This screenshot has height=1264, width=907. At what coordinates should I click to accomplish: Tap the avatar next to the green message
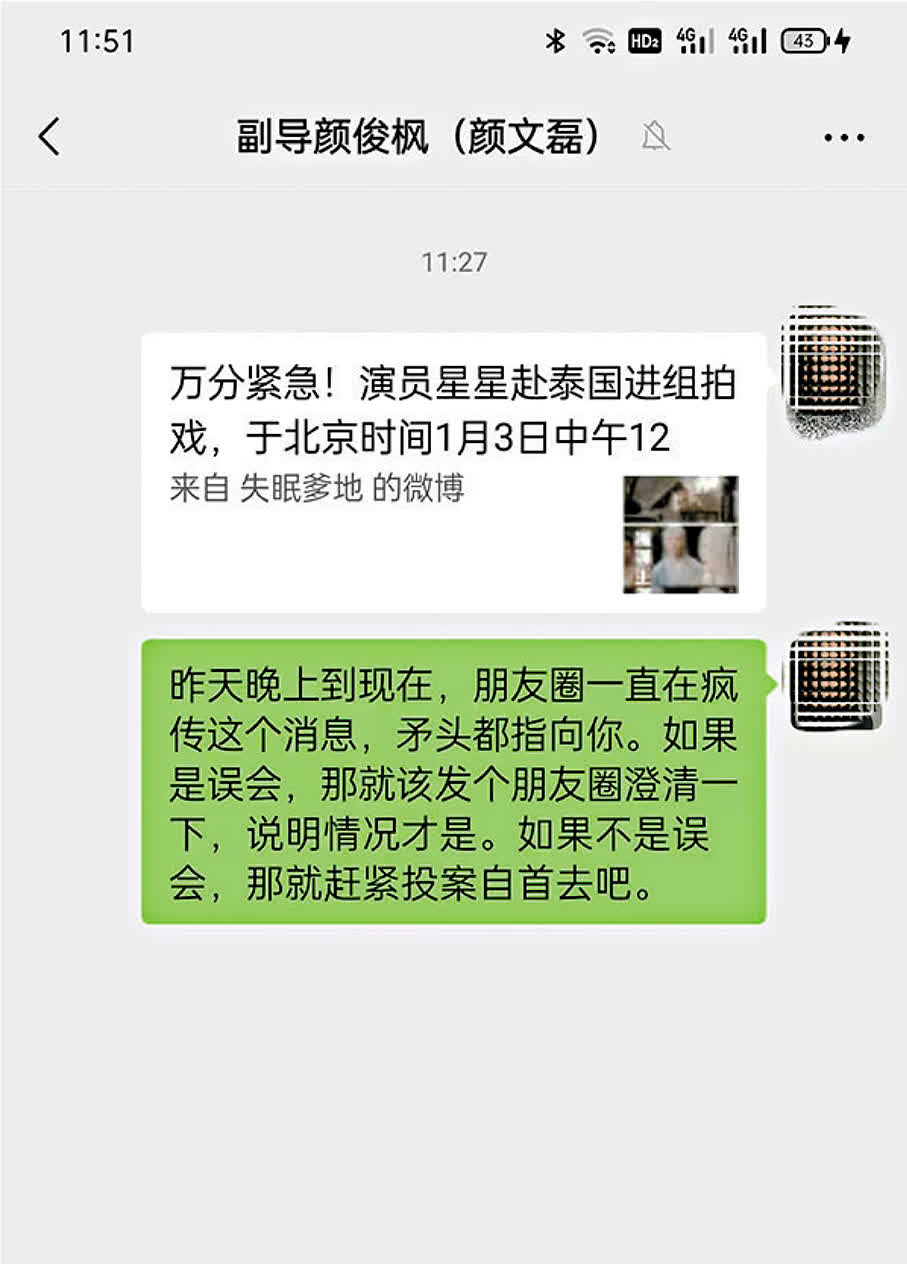(x=836, y=677)
